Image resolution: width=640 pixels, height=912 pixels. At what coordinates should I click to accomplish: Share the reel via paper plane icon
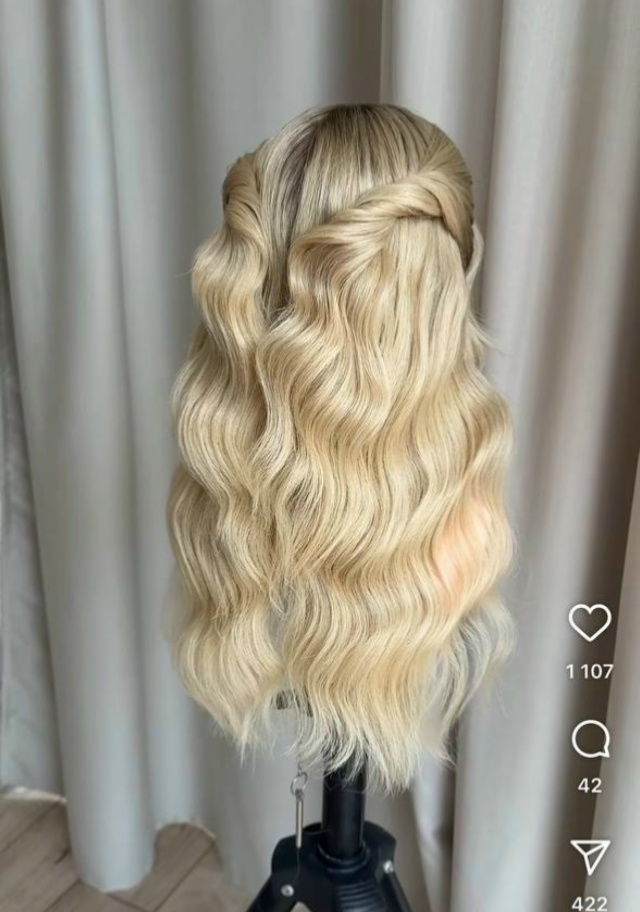590,857
